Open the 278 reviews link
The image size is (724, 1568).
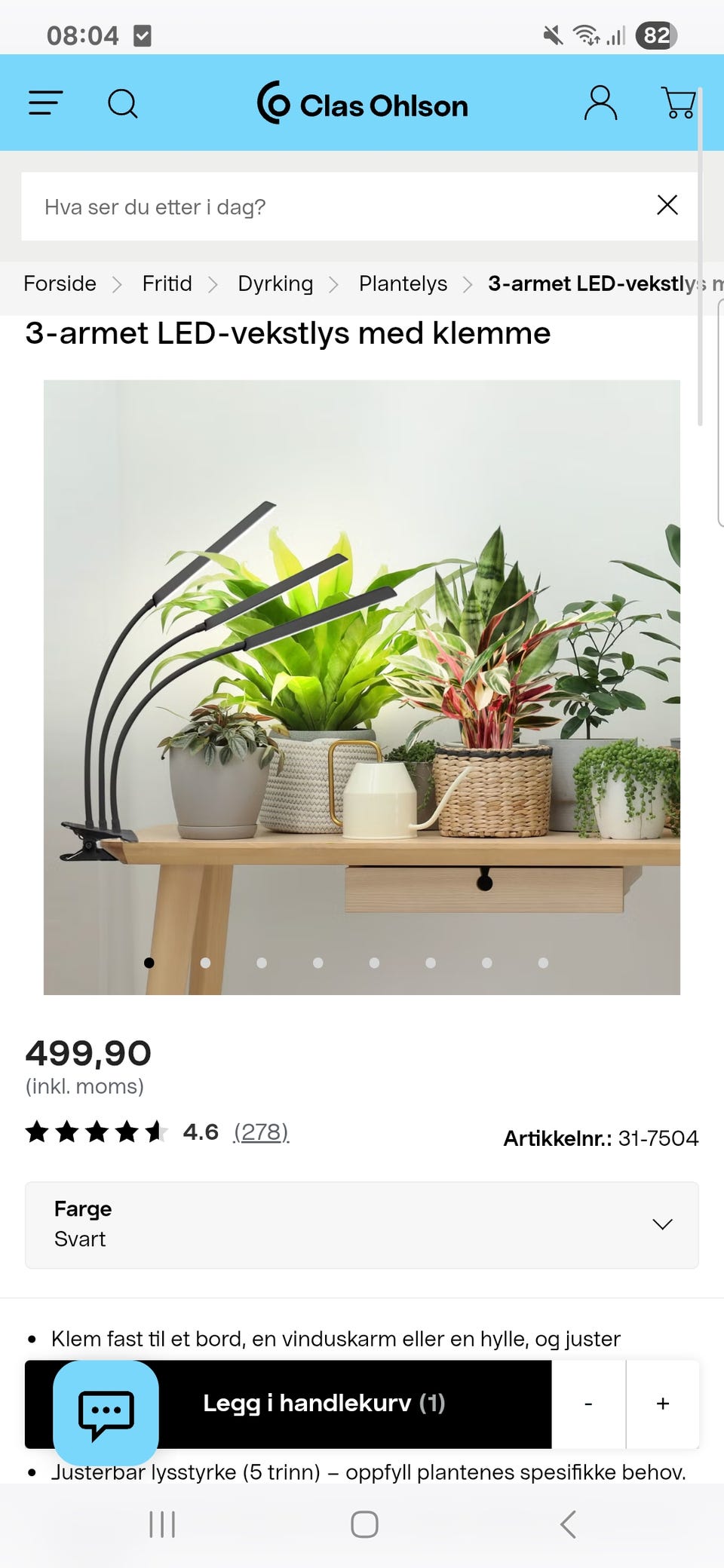point(261,1132)
